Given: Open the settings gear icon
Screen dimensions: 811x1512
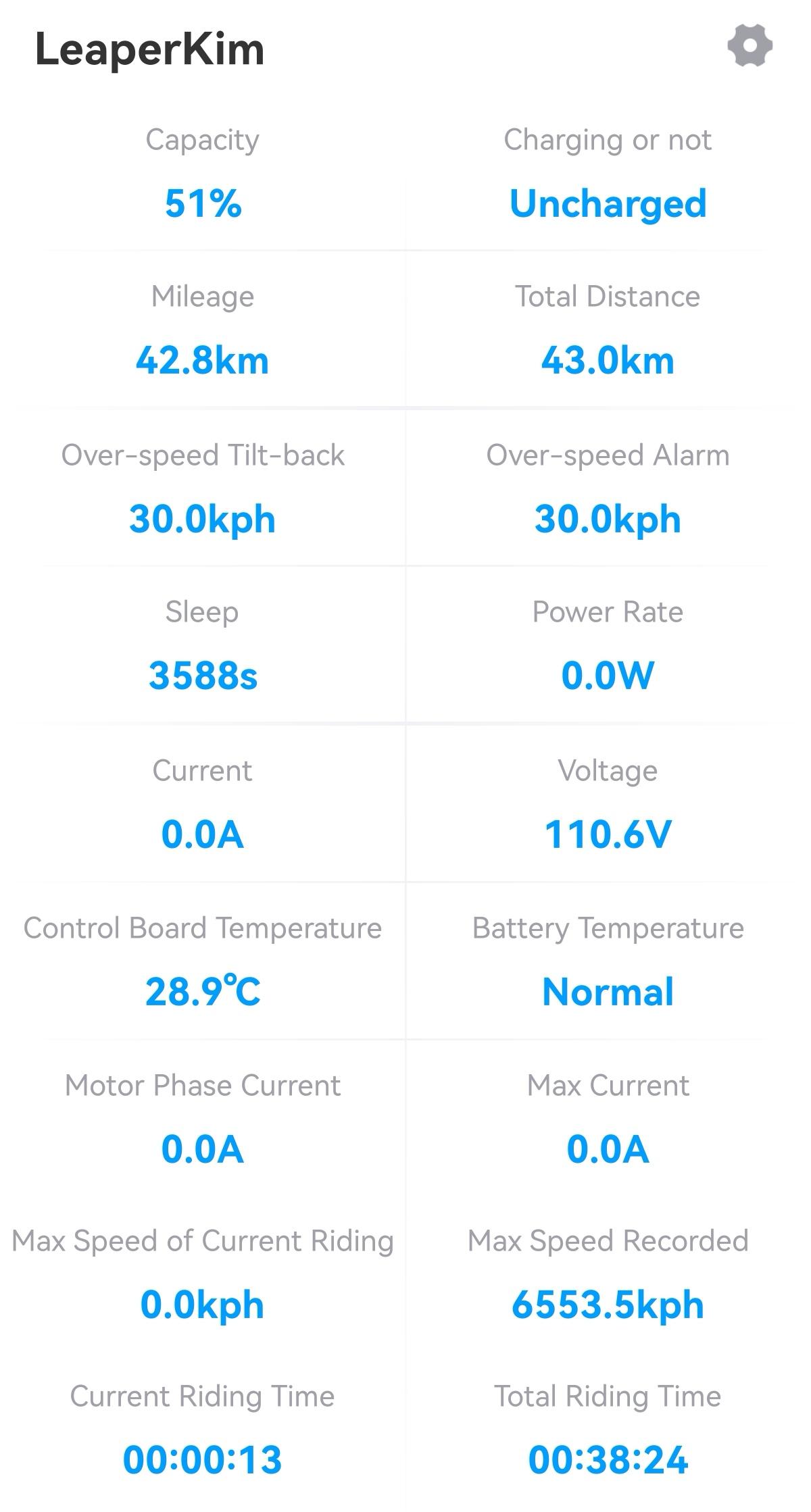Looking at the screenshot, I should [749, 46].
